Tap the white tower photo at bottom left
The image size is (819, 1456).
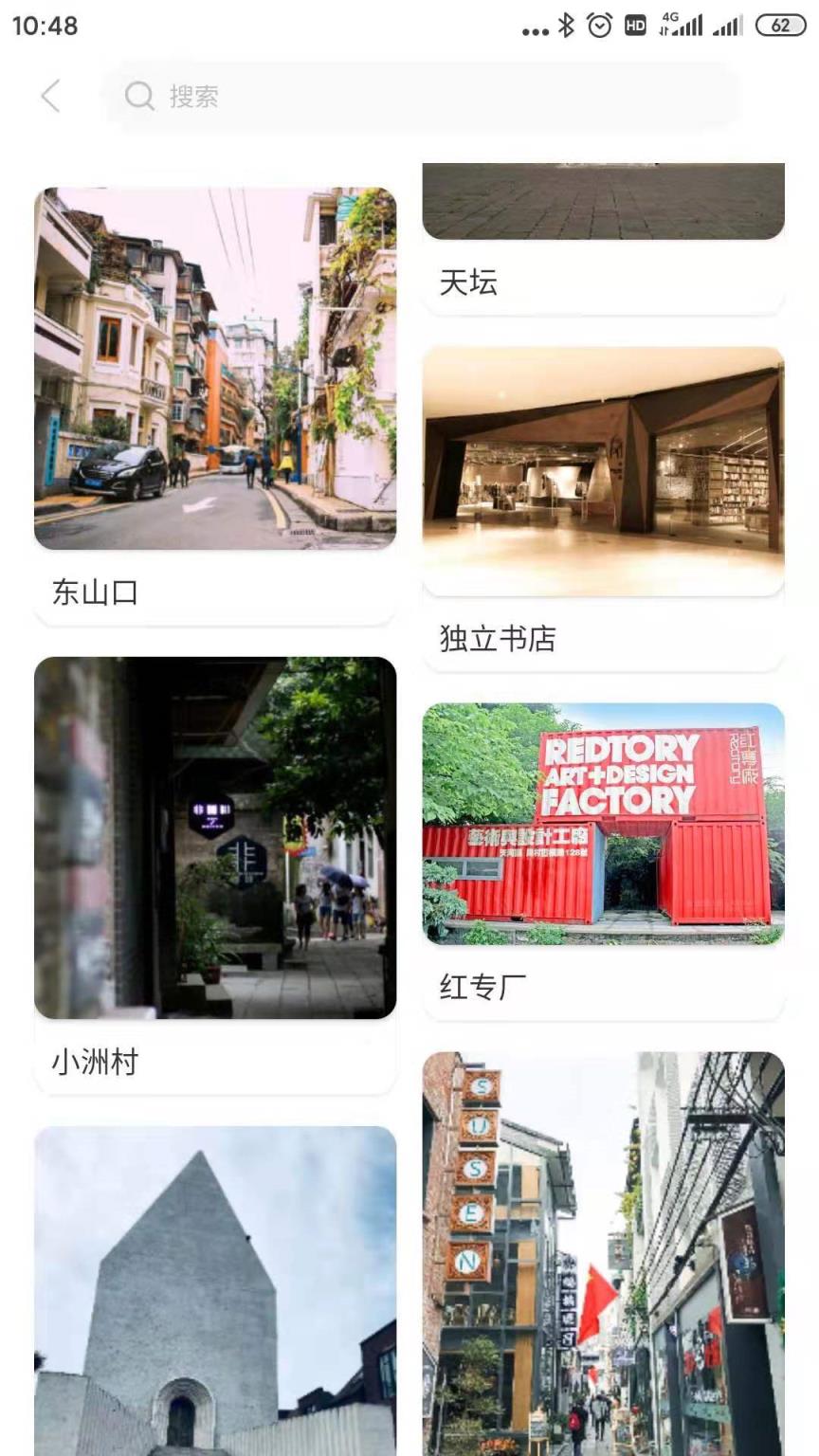click(214, 1289)
